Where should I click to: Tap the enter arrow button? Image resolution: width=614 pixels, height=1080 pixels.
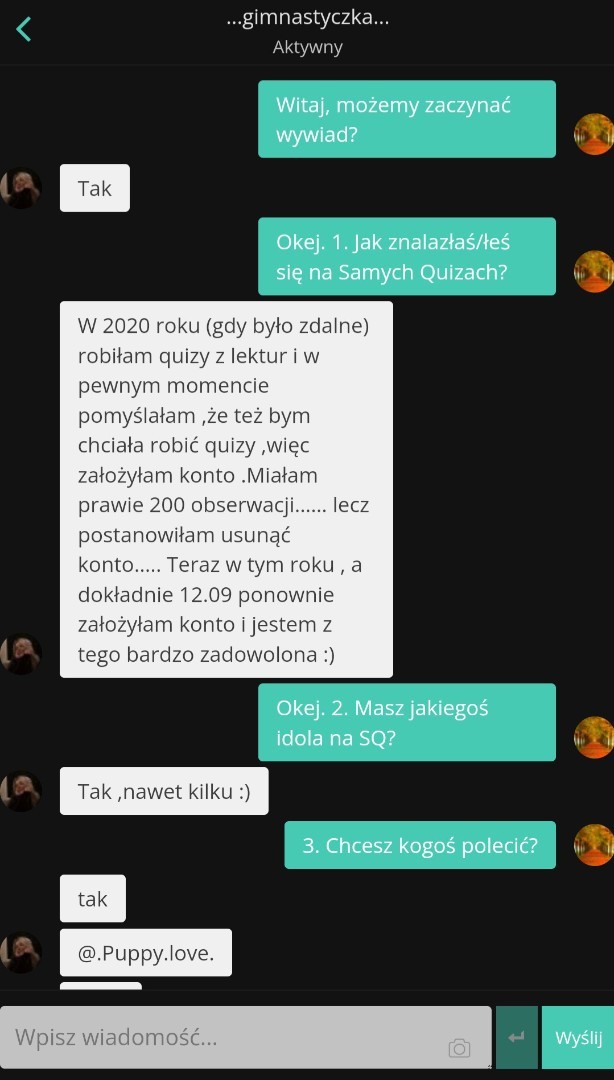[516, 1038]
